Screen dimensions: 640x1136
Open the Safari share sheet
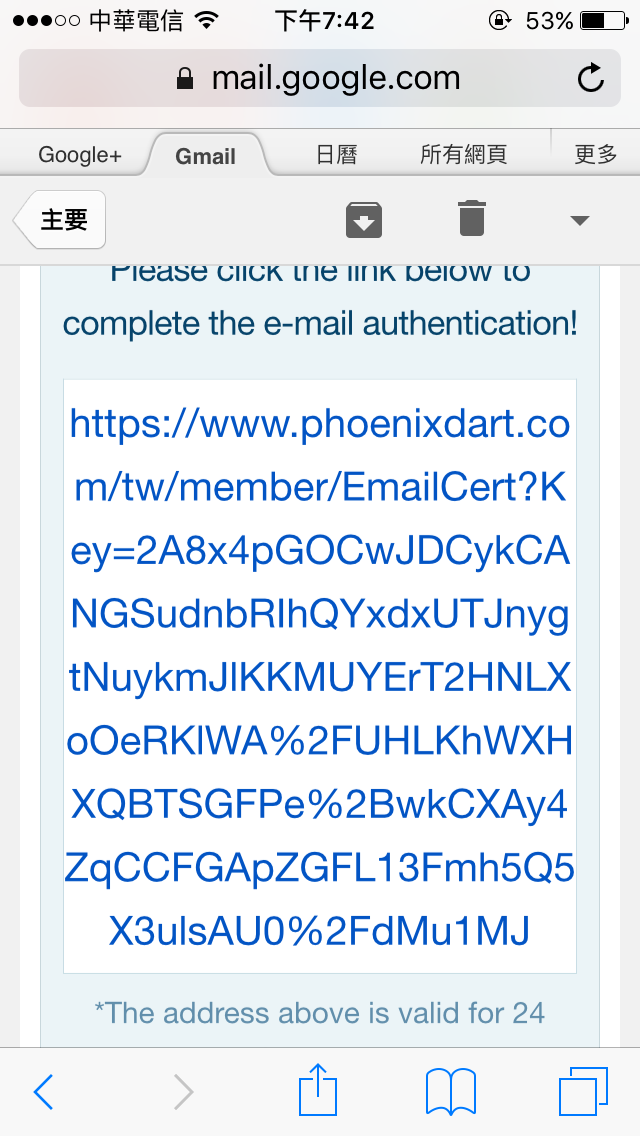[x=318, y=1088]
